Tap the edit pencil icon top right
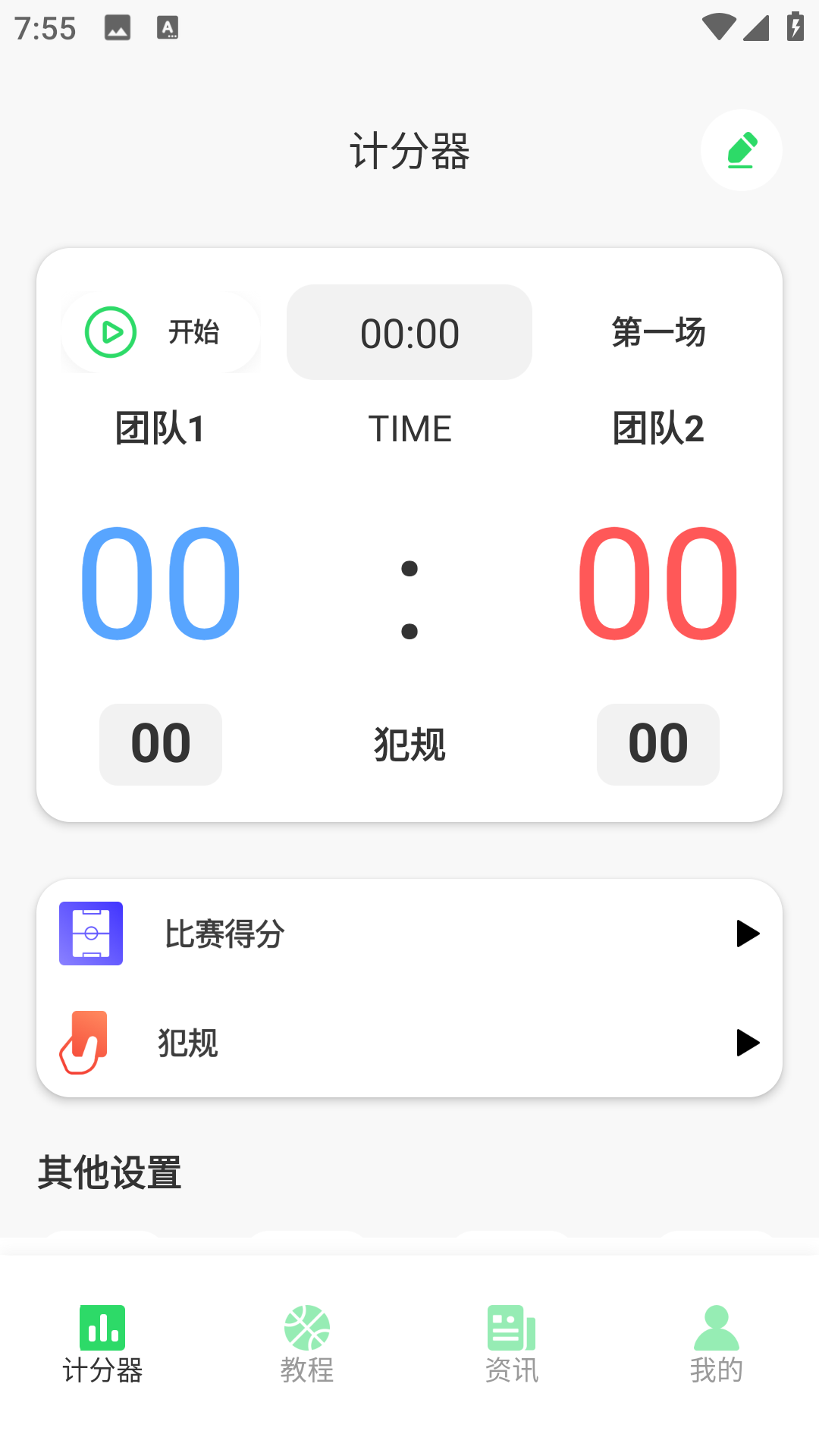This screenshot has width=819, height=1456. click(742, 150)
